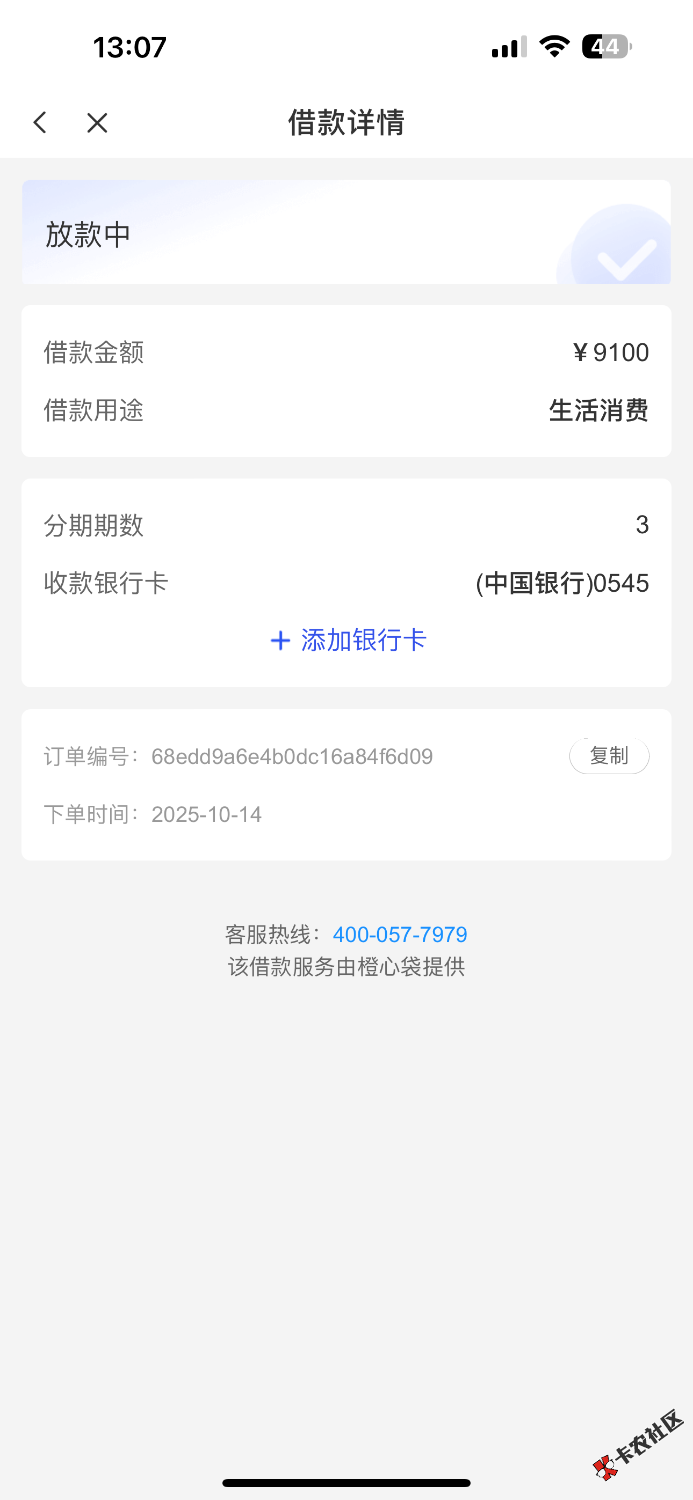Image resolution: width=693 pixels, height=1500 pixels.
Task: Add a bank card via 添加银行卡
Action: pyautogui.click(x=348, y=640)
